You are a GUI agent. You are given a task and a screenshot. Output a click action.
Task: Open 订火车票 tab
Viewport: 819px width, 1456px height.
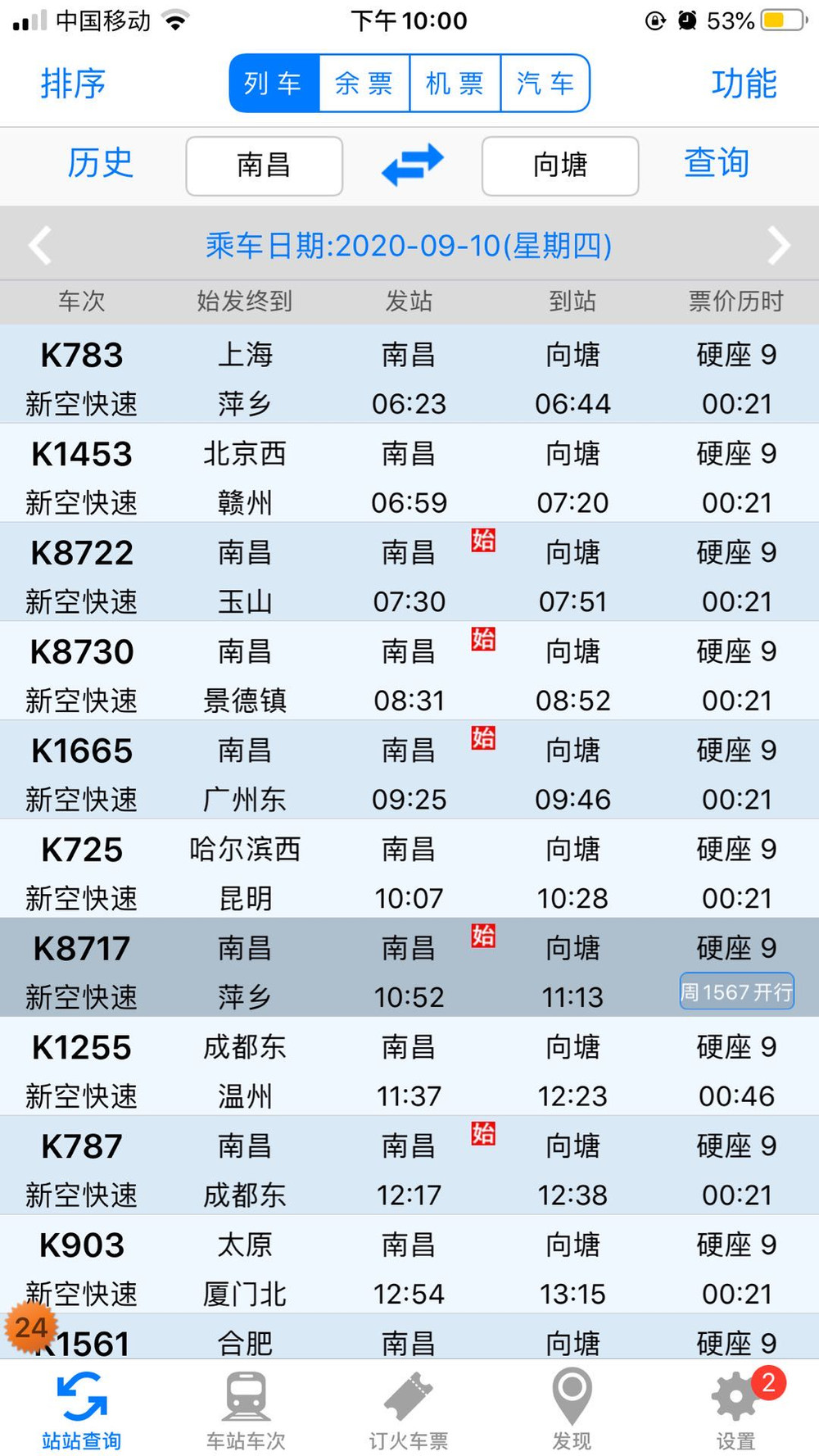point(409,1409)
